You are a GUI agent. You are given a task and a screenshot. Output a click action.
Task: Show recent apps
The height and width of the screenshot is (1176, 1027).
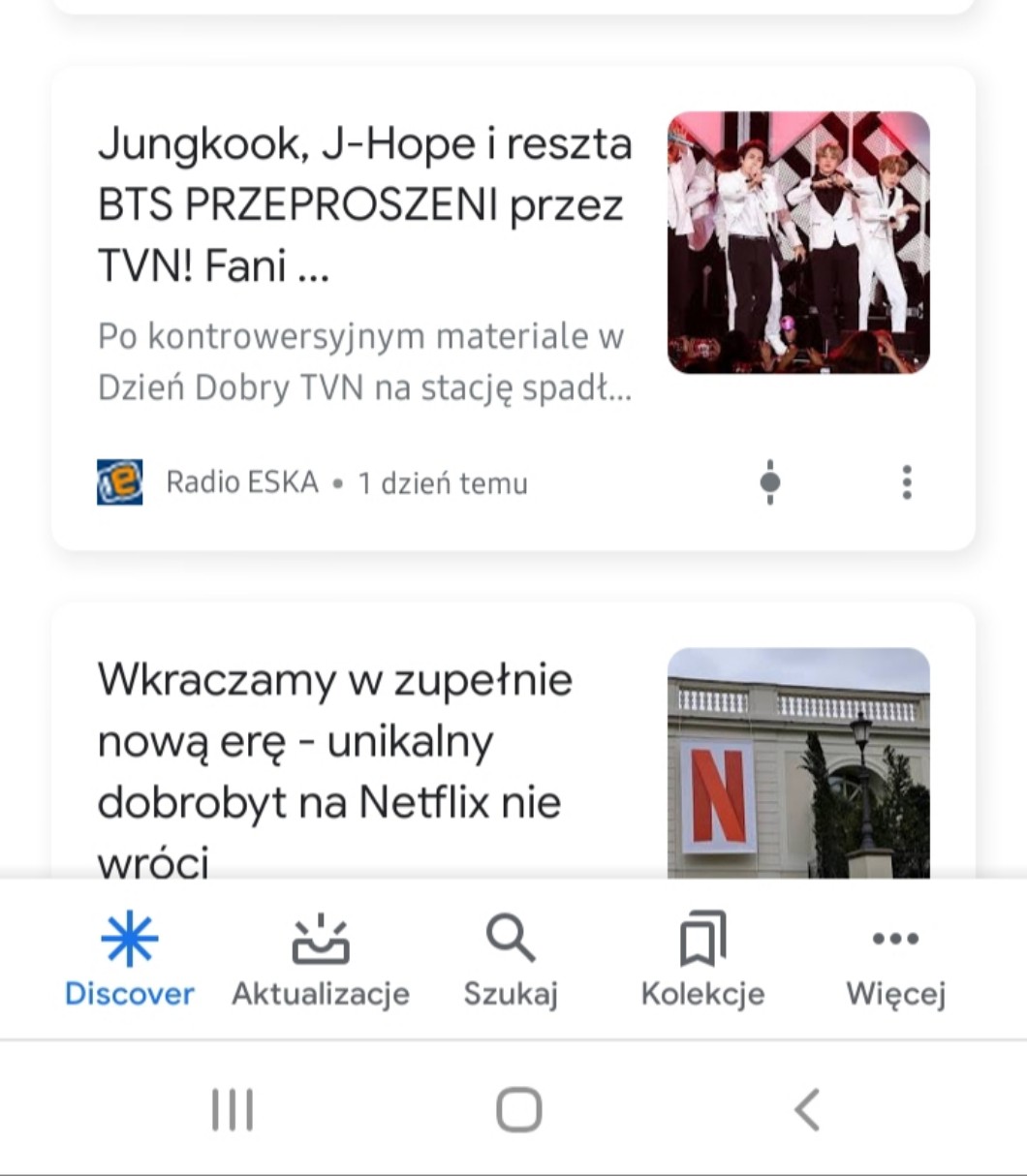pos(233,1109)
